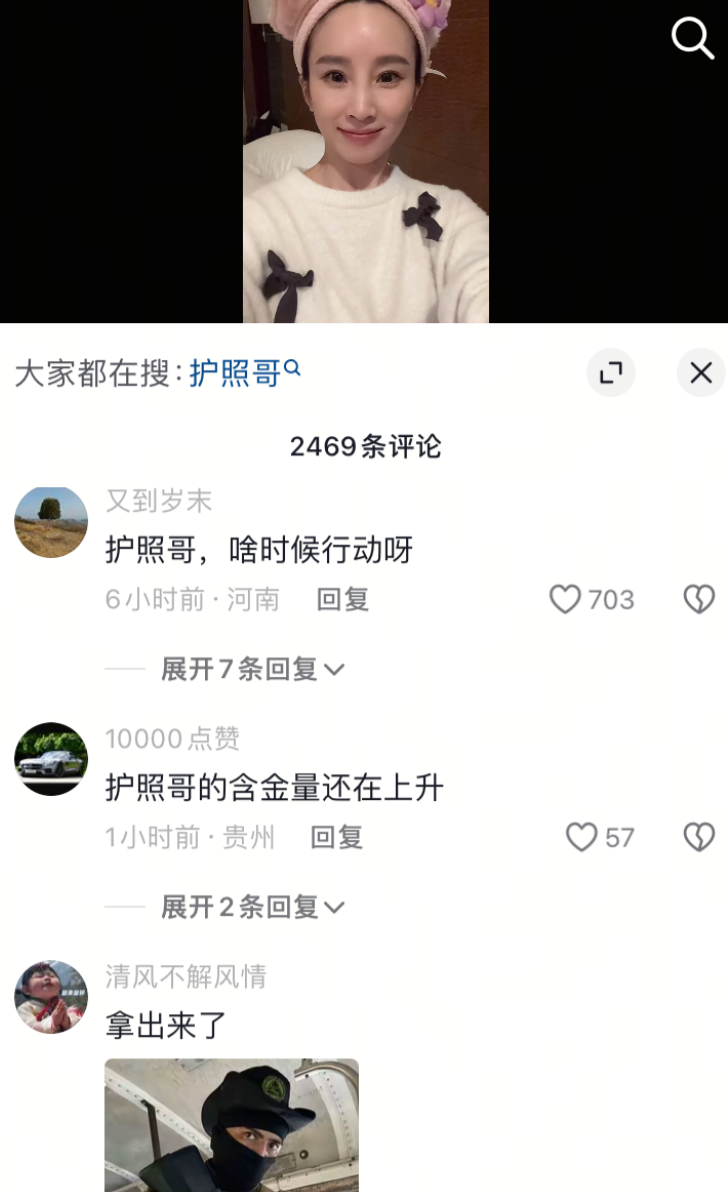Like 又到岁末's comment with 703 likes

(x=591, y=600)
